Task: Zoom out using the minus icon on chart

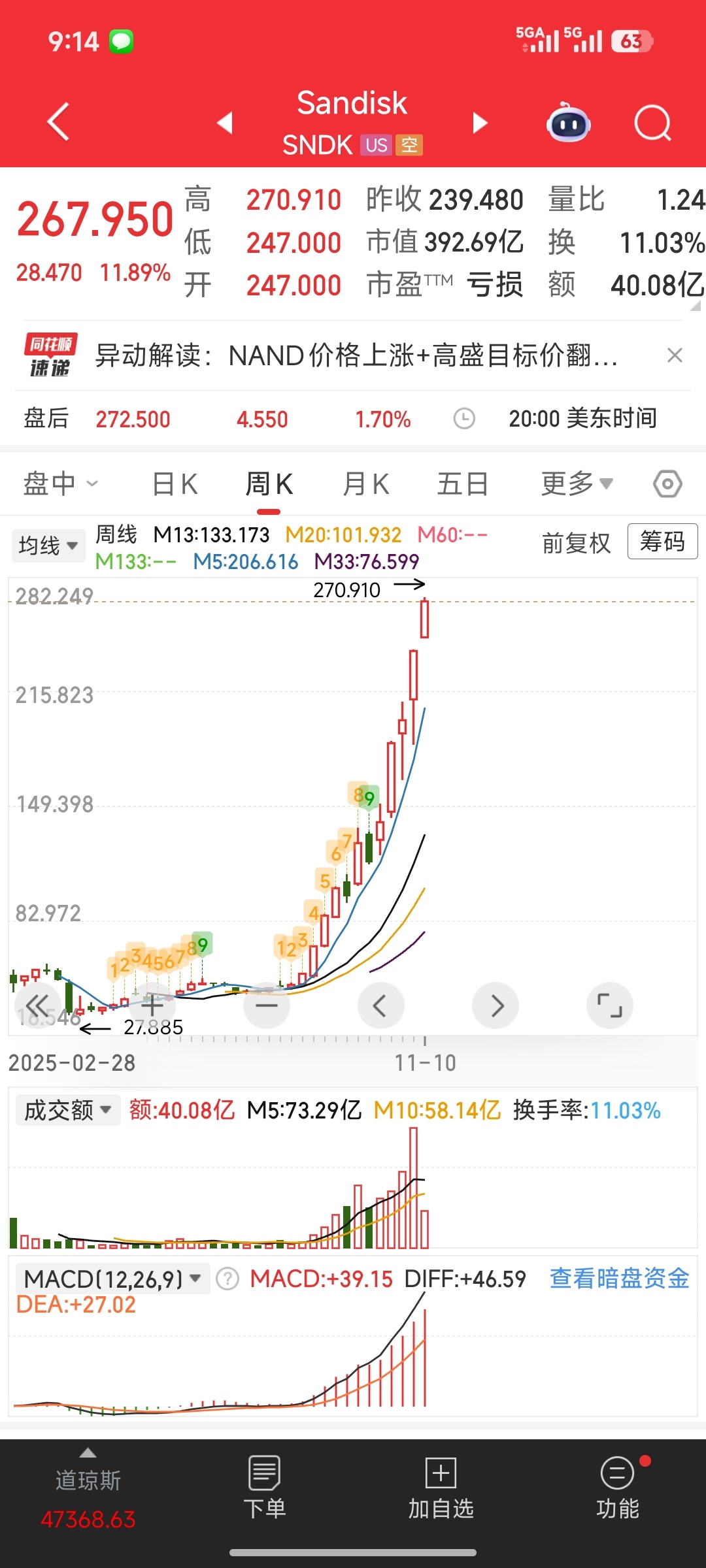Action: (x=267, y=1005)
